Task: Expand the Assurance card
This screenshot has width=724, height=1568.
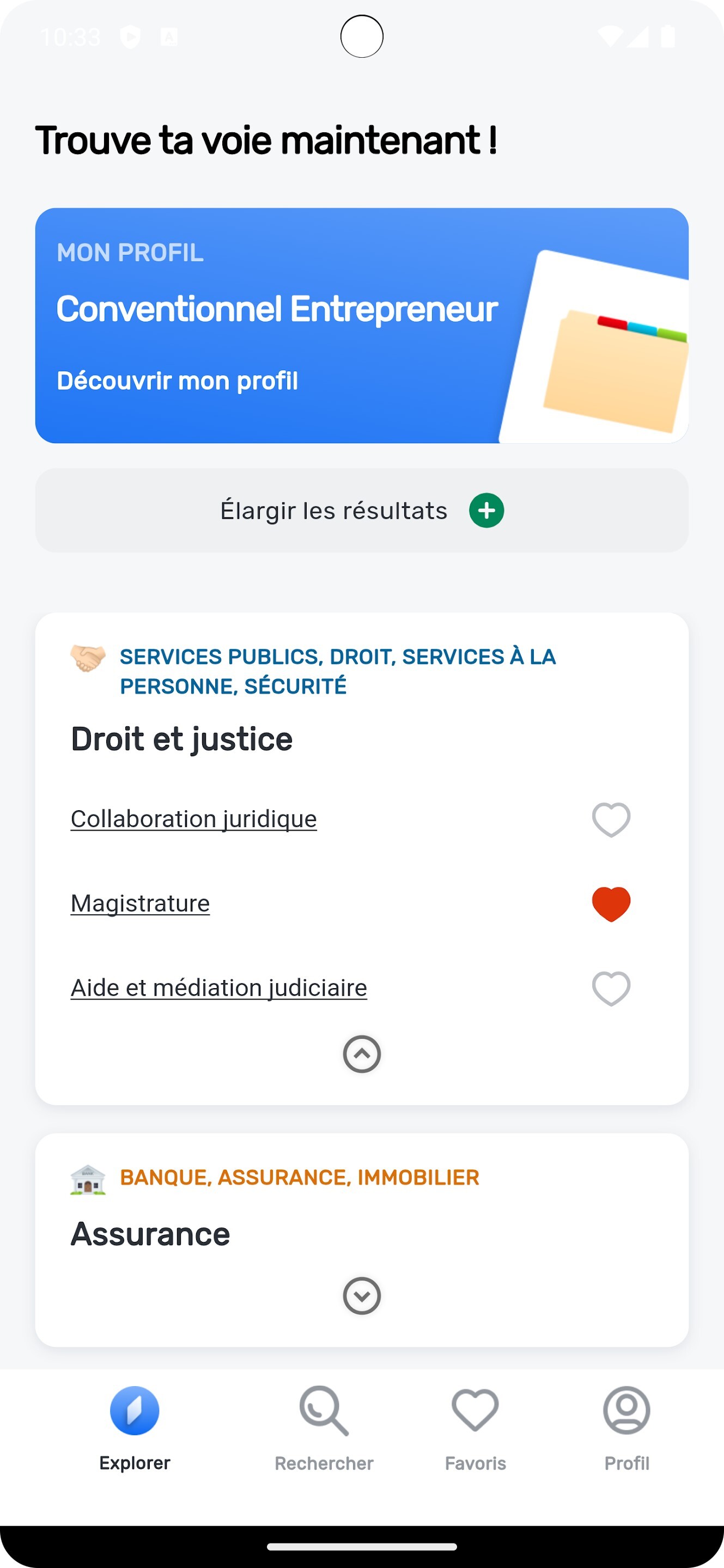Action: [362, 1296]
